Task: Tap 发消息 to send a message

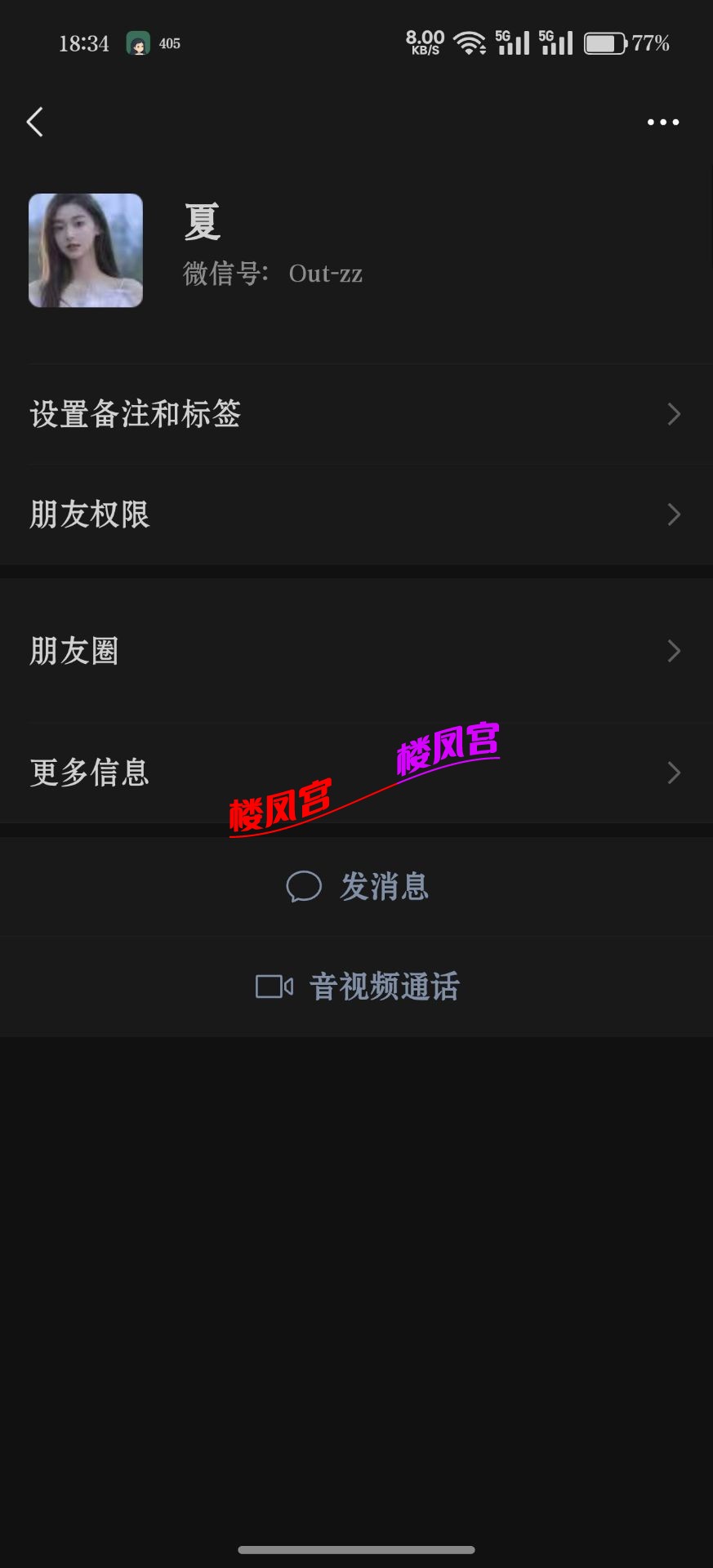Action: (358, 887)
